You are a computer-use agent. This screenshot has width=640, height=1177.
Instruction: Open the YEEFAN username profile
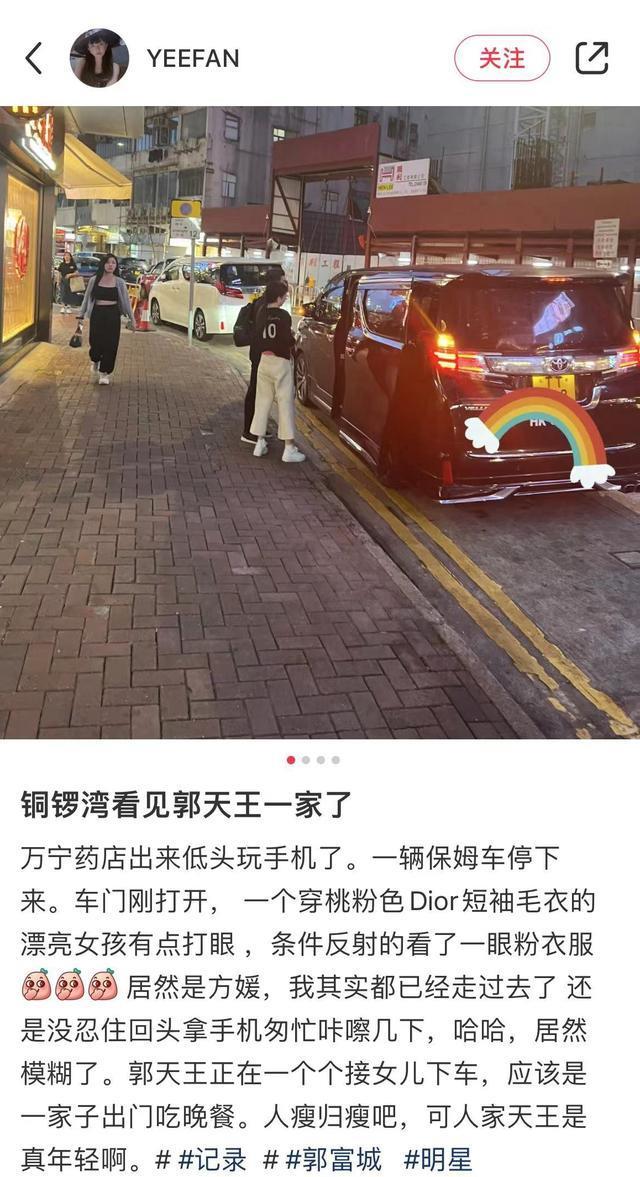193,58
